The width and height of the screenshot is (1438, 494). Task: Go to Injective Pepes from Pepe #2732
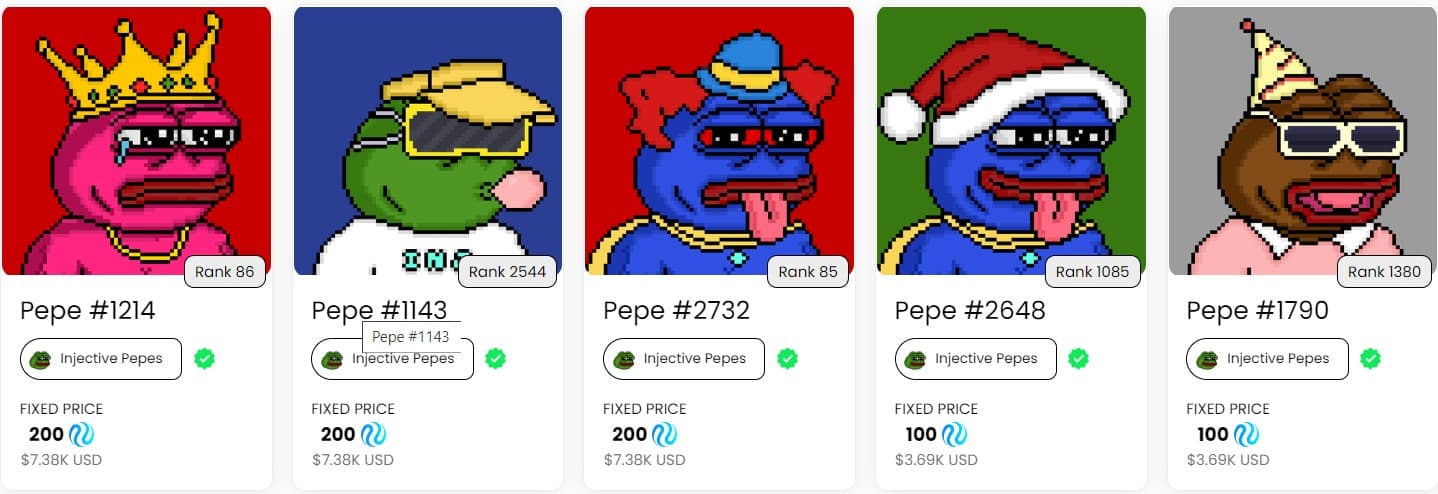(x=684, y=359)
